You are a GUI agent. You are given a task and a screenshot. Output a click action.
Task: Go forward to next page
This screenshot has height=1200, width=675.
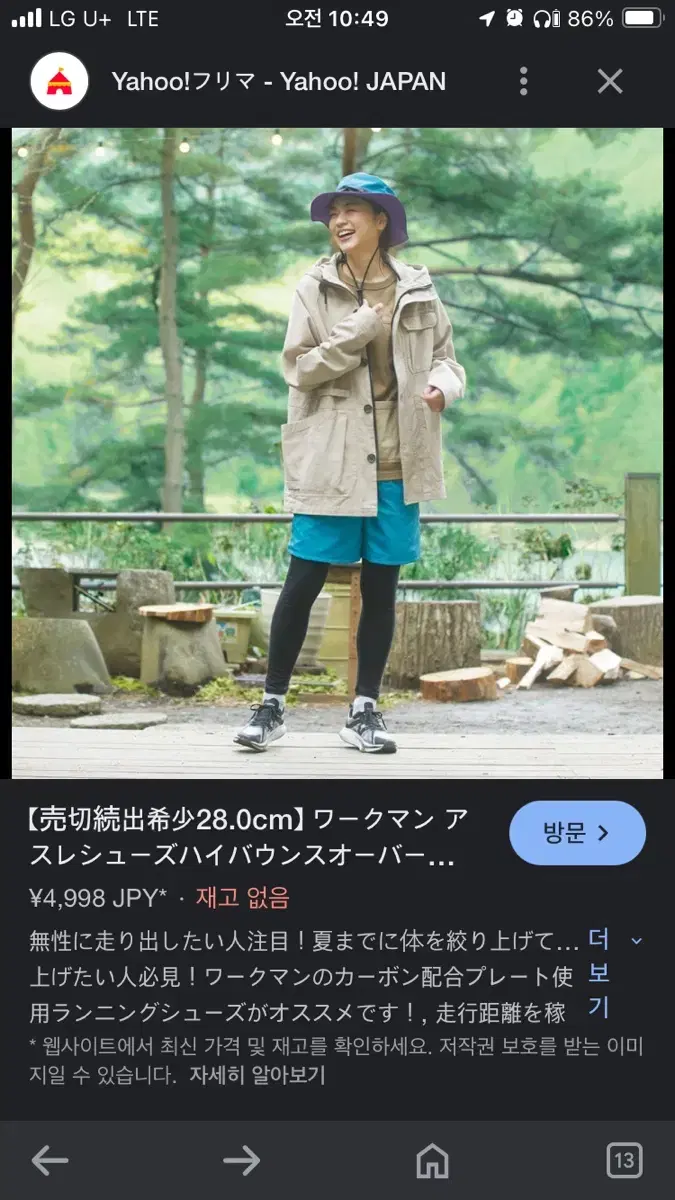pos(241,1161)
